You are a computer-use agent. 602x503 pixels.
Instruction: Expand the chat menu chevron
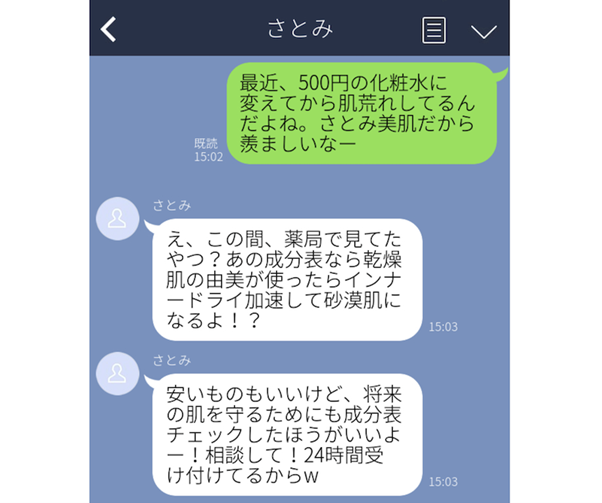(484, 30)
